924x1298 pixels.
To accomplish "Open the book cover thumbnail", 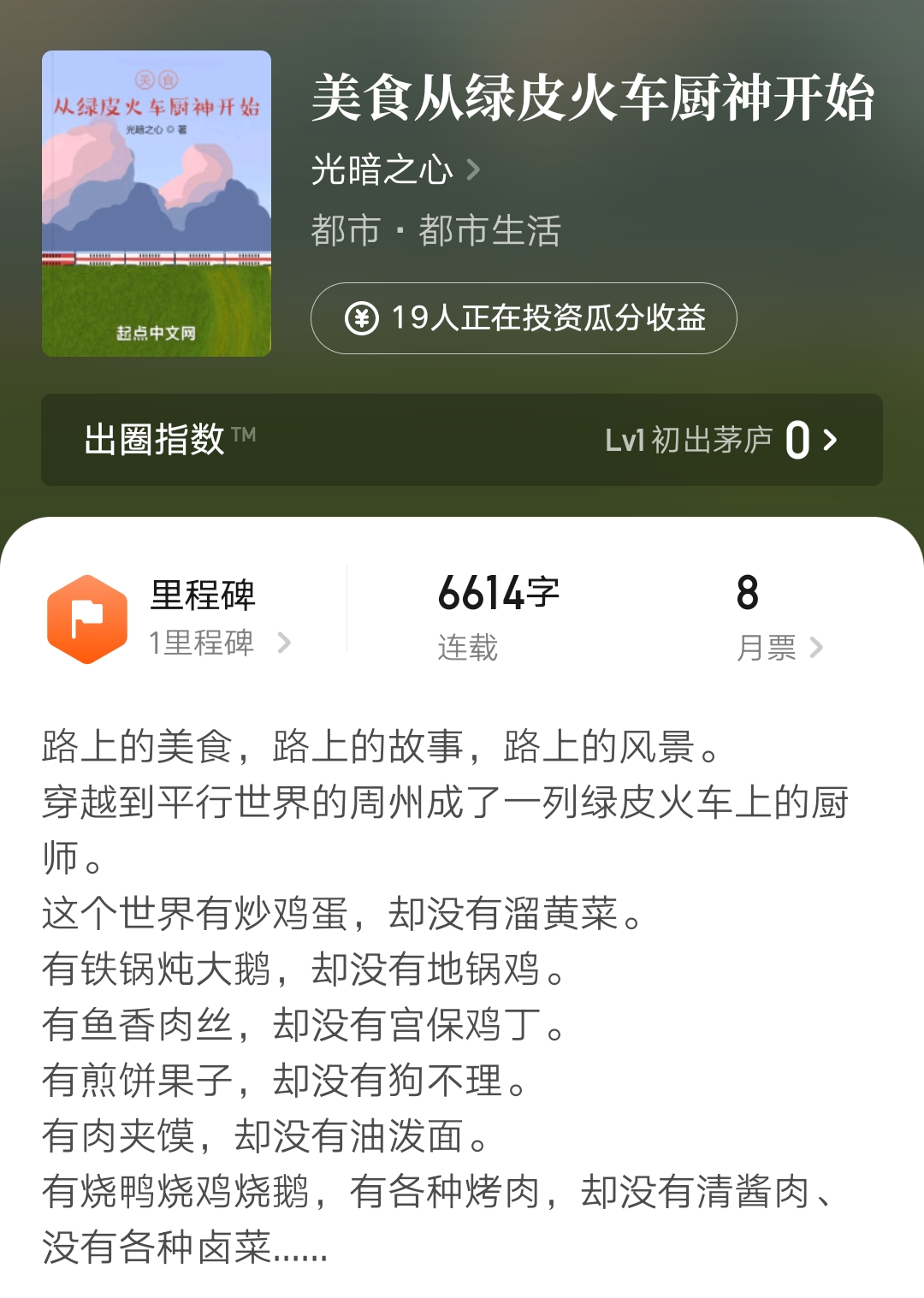I will 156,202.
